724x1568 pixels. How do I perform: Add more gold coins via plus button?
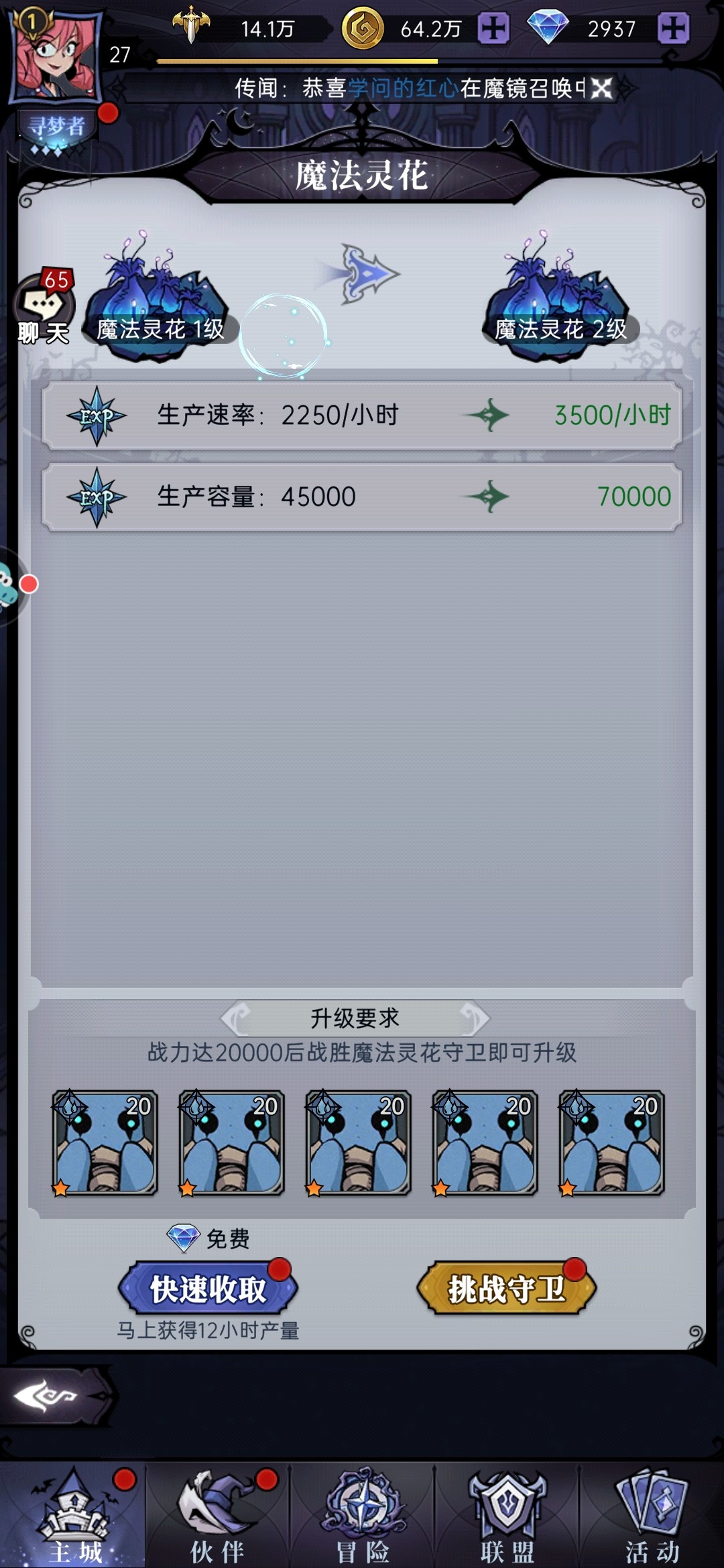[493, 29]
